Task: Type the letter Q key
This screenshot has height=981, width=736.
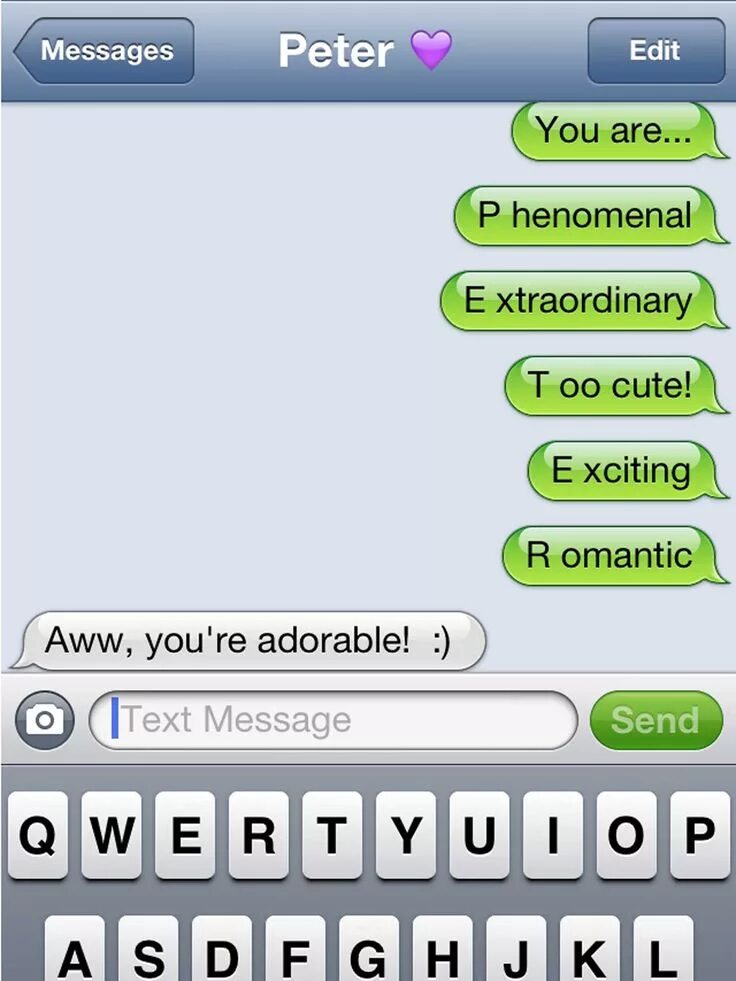Action: 38,835
